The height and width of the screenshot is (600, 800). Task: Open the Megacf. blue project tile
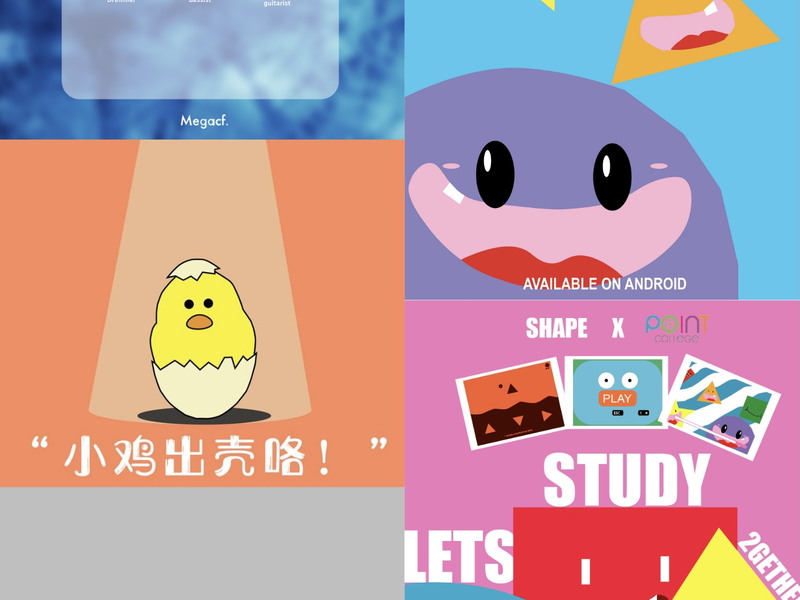pos(202,68)
